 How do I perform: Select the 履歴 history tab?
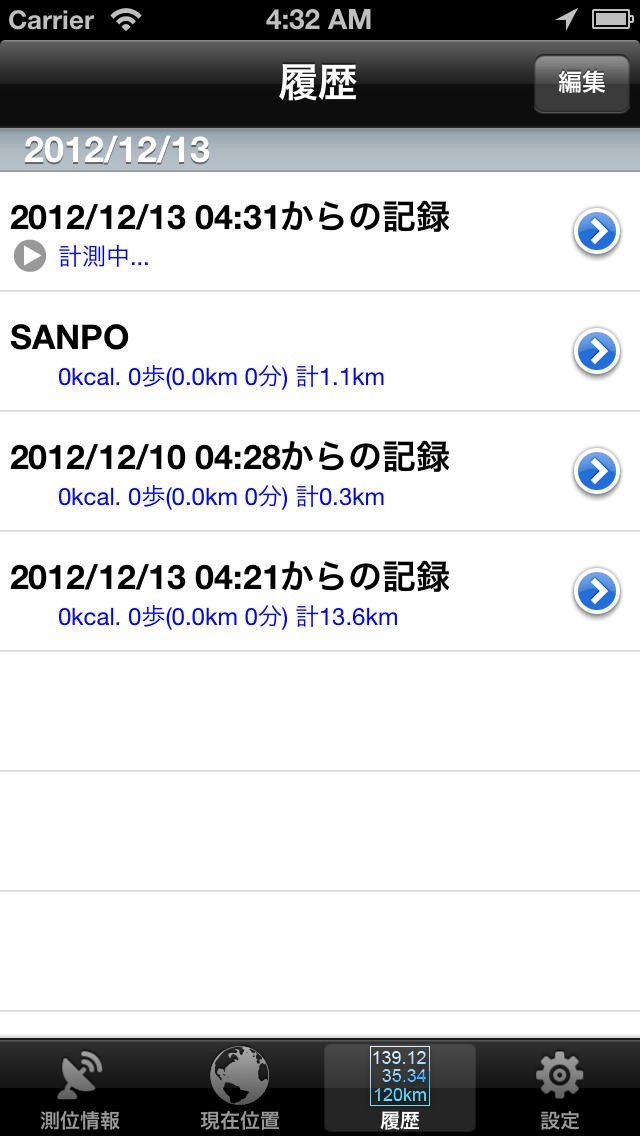pos(400,1090)
